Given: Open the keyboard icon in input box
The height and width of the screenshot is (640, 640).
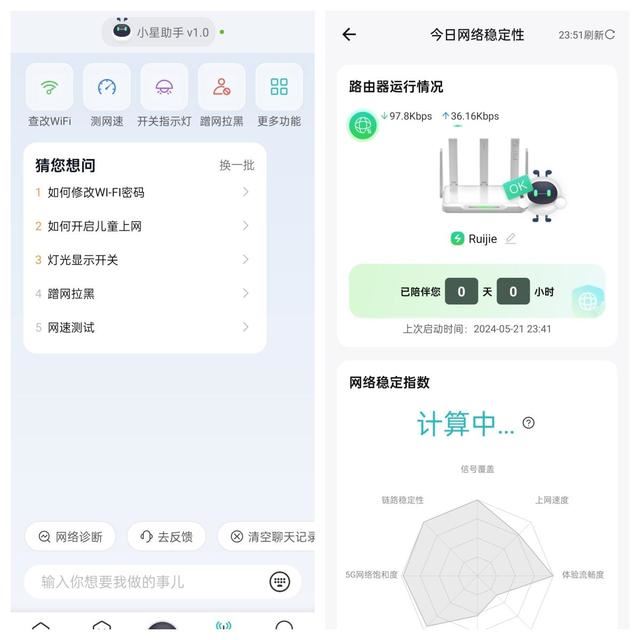Looking at the screenshot, I should (x=279, y=581).
